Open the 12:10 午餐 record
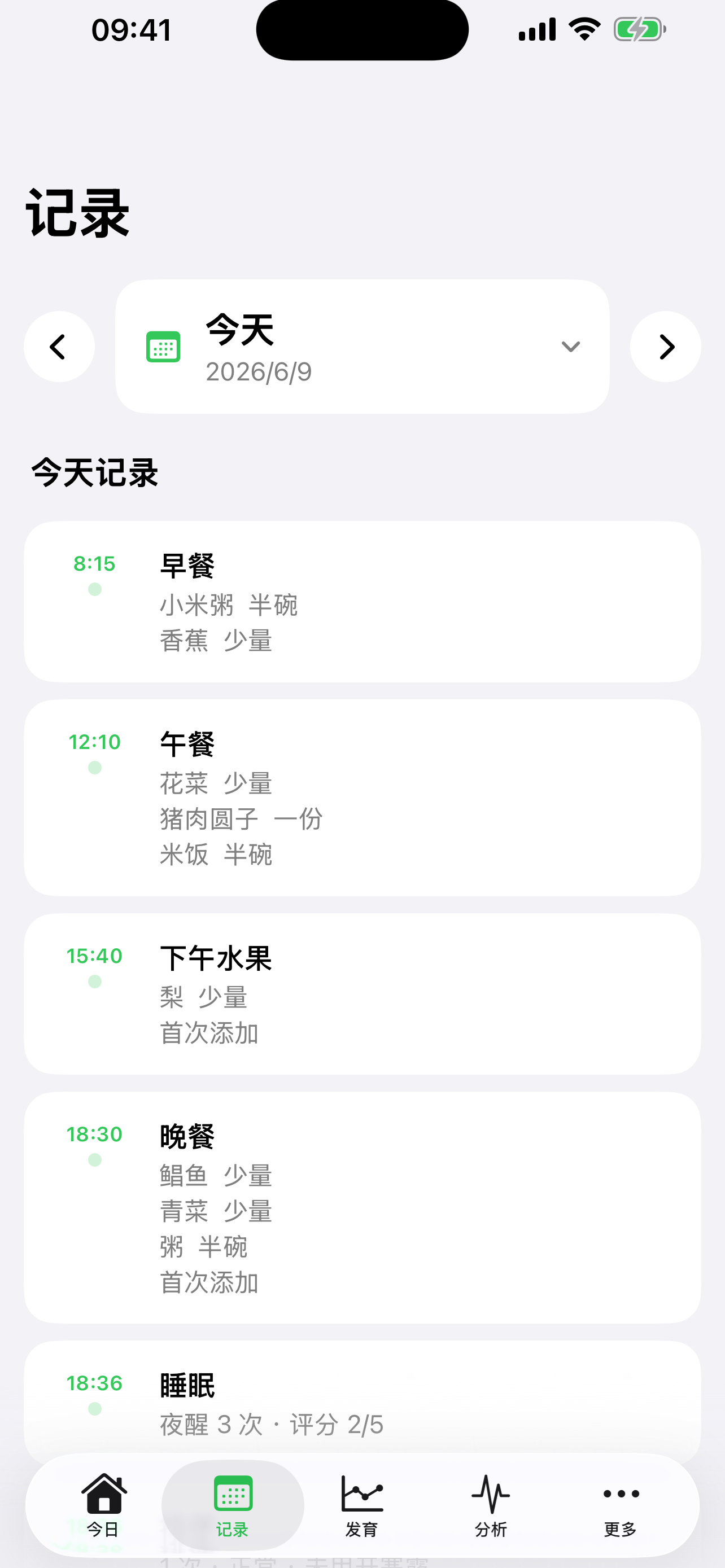 coord(362,798)
